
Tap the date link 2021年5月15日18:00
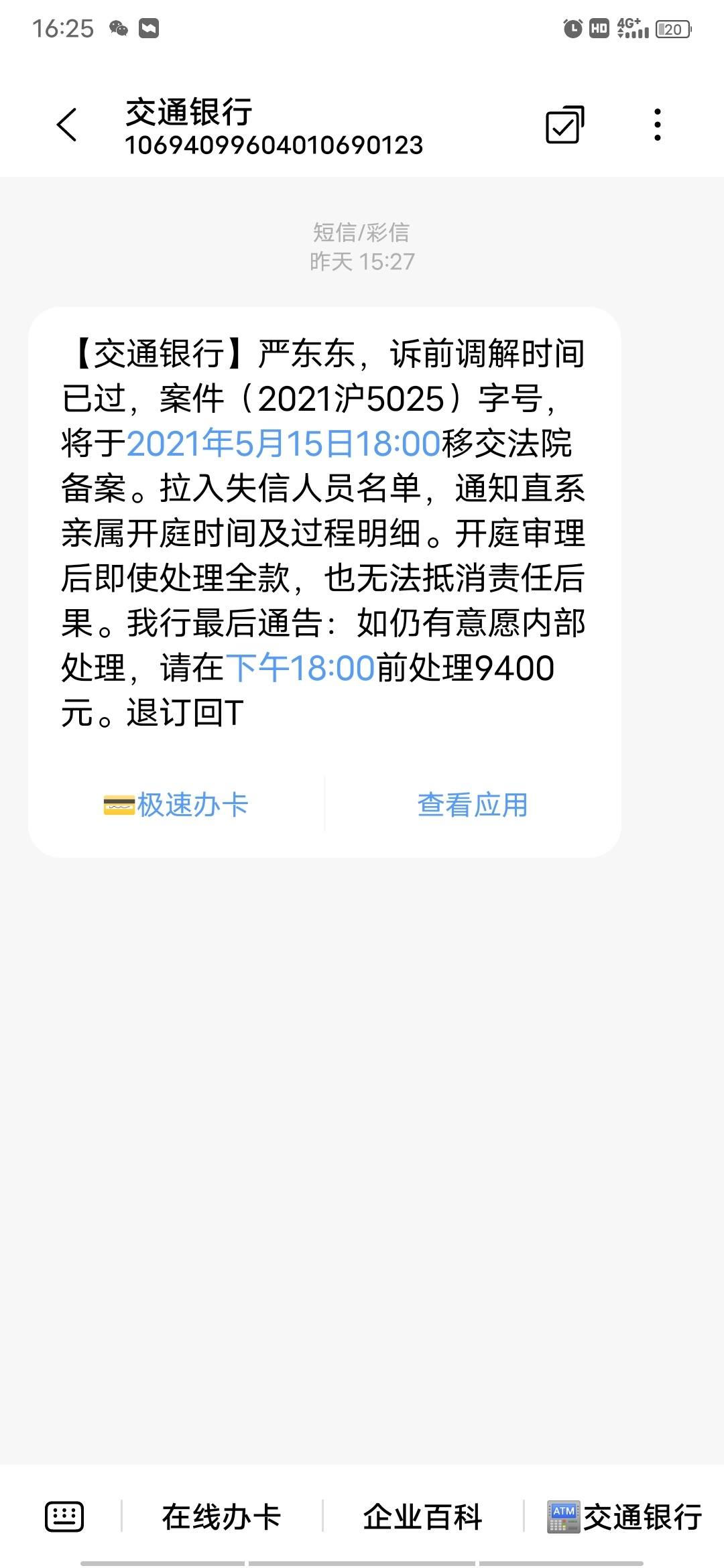point(284,444)
